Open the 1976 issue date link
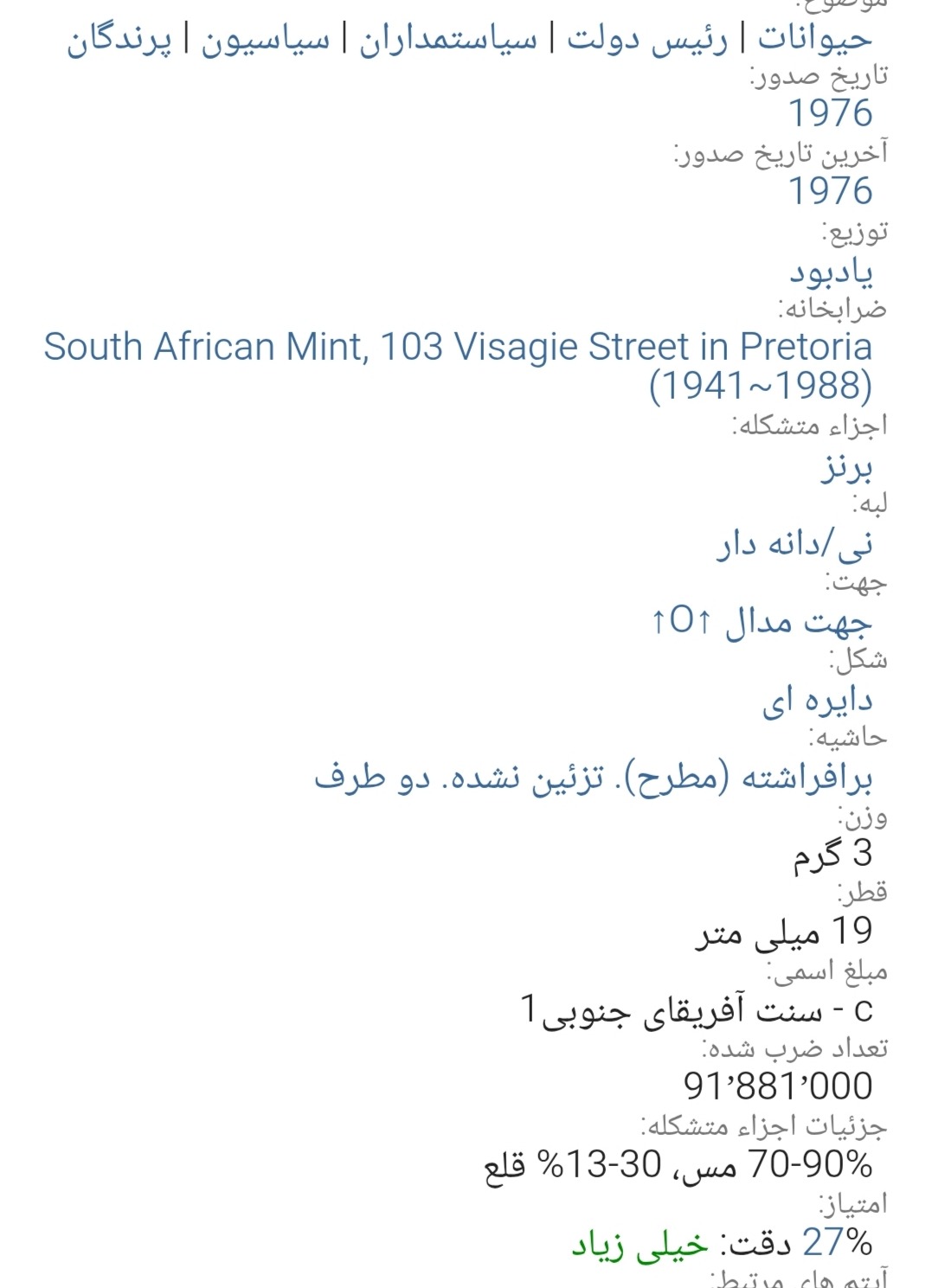932x1288 pixels. [x=830, y=113]
